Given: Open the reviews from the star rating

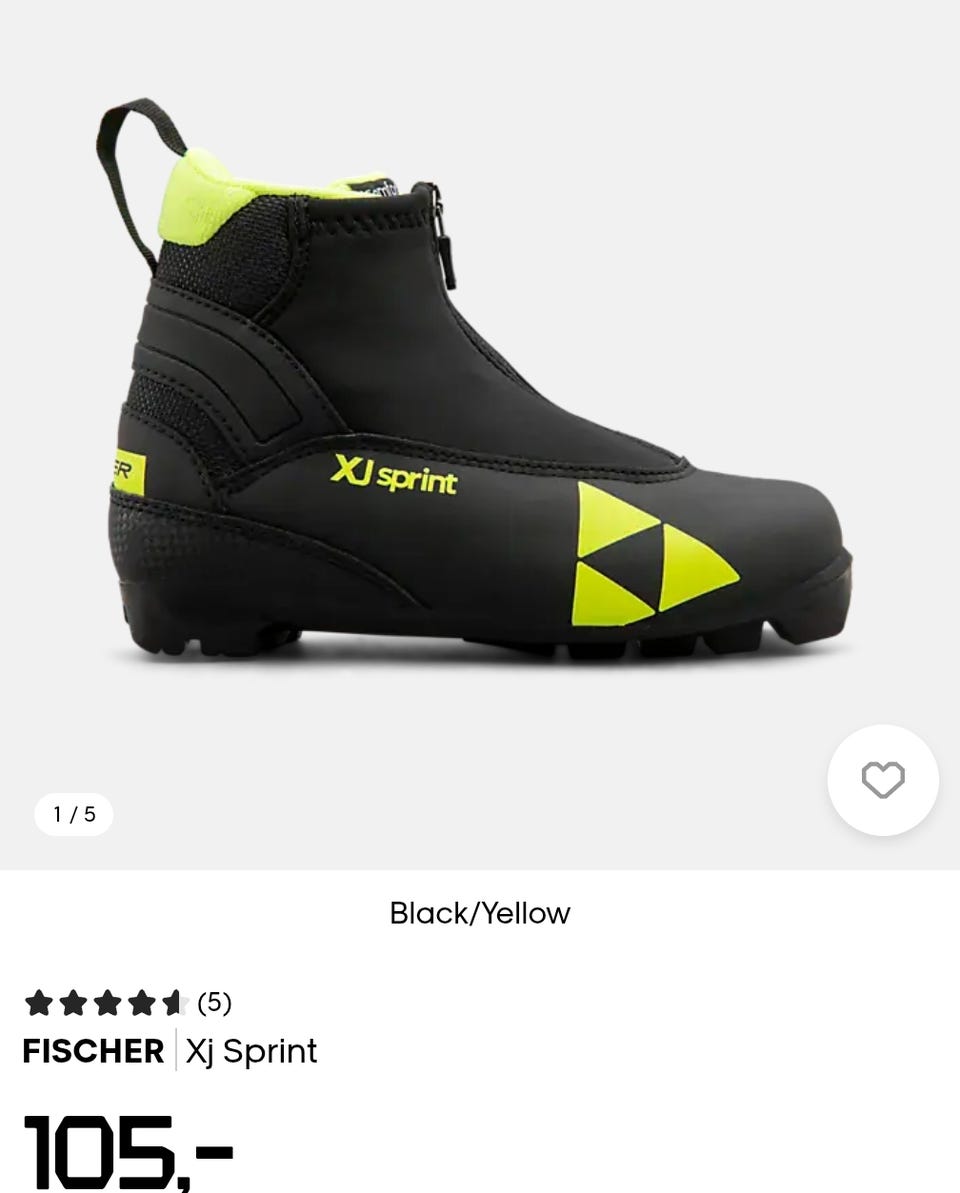Looking at the screenshot, I should (127, 1002).
